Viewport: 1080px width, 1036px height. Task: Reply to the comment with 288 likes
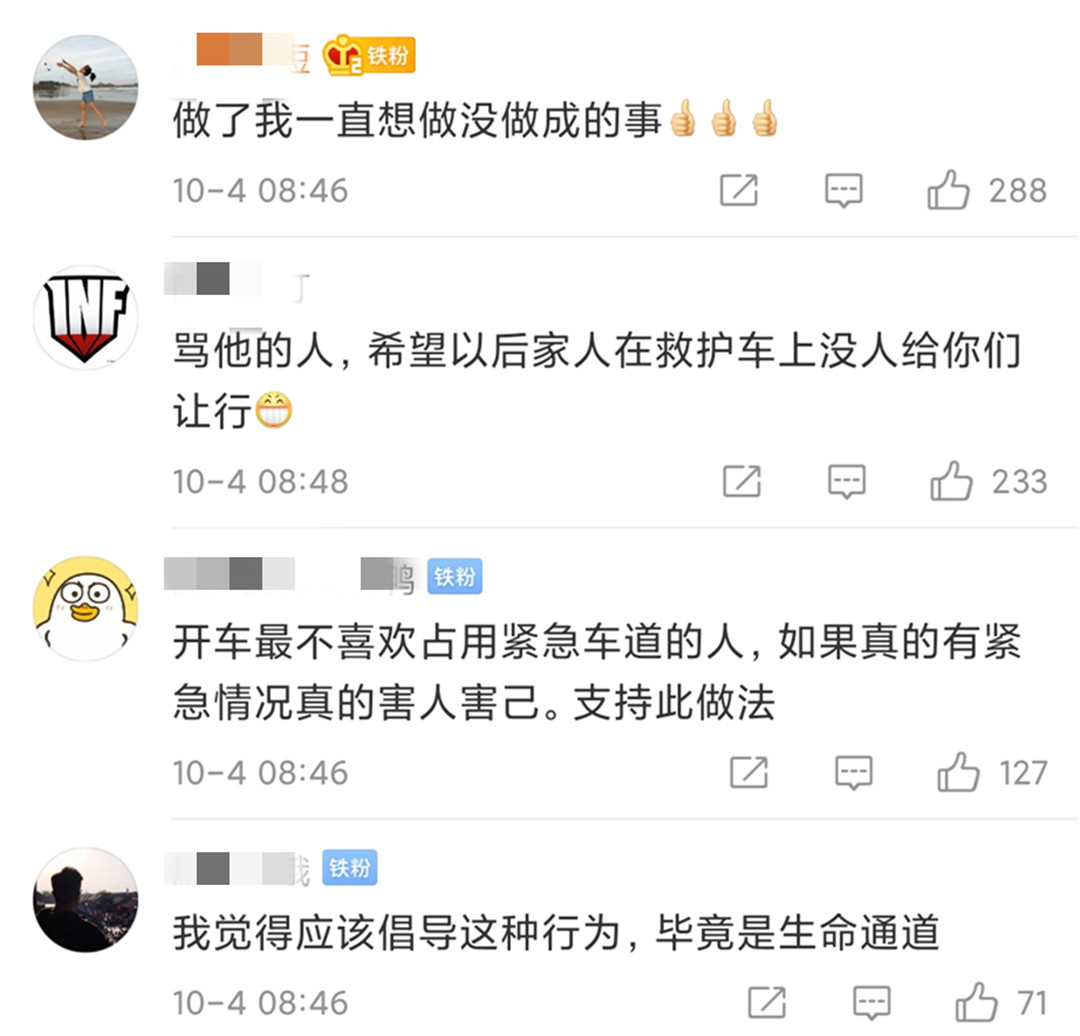coord(843,190)
